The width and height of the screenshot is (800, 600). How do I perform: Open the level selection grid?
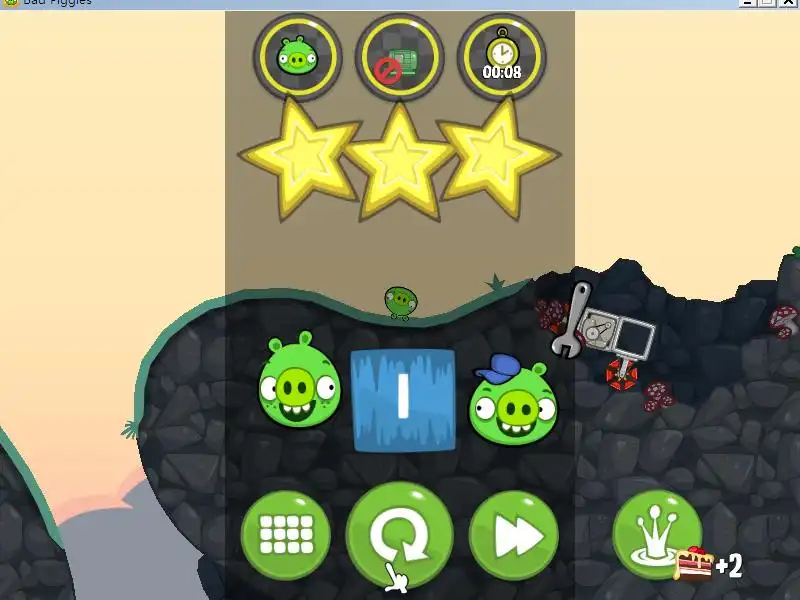click(x=287, y=536)
